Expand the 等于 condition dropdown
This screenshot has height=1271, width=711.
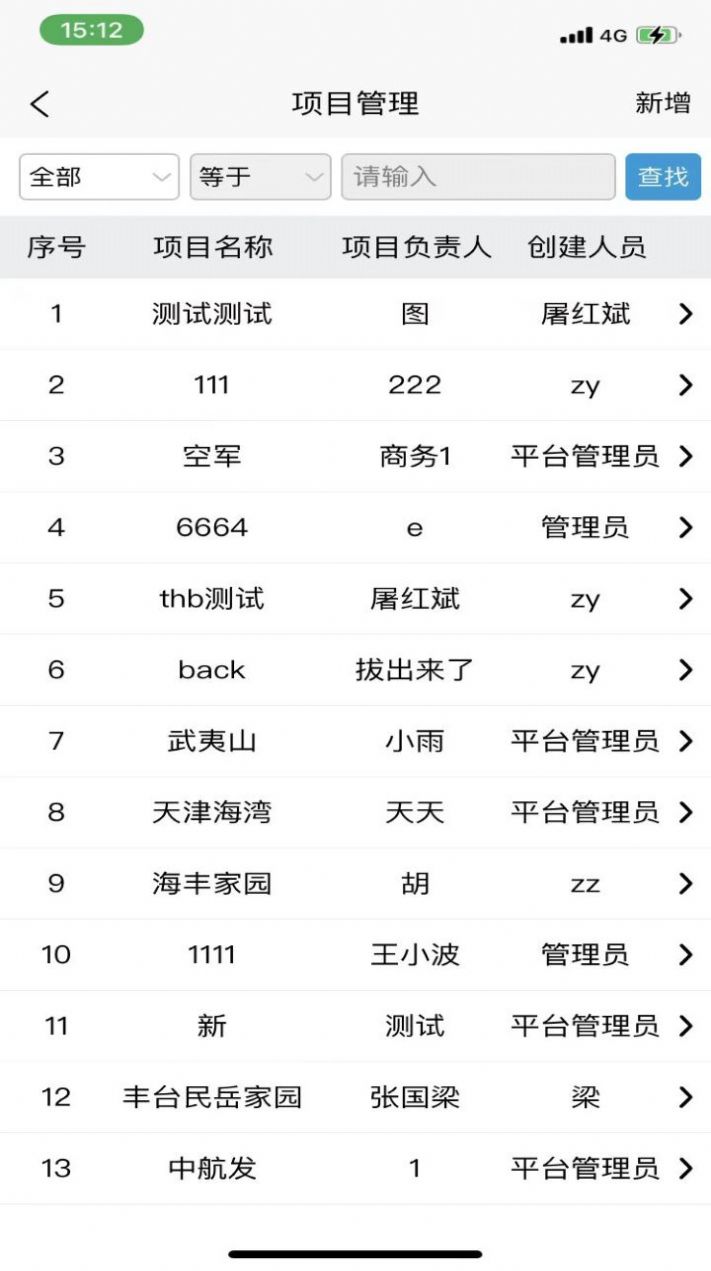click(x=260, y=177)
